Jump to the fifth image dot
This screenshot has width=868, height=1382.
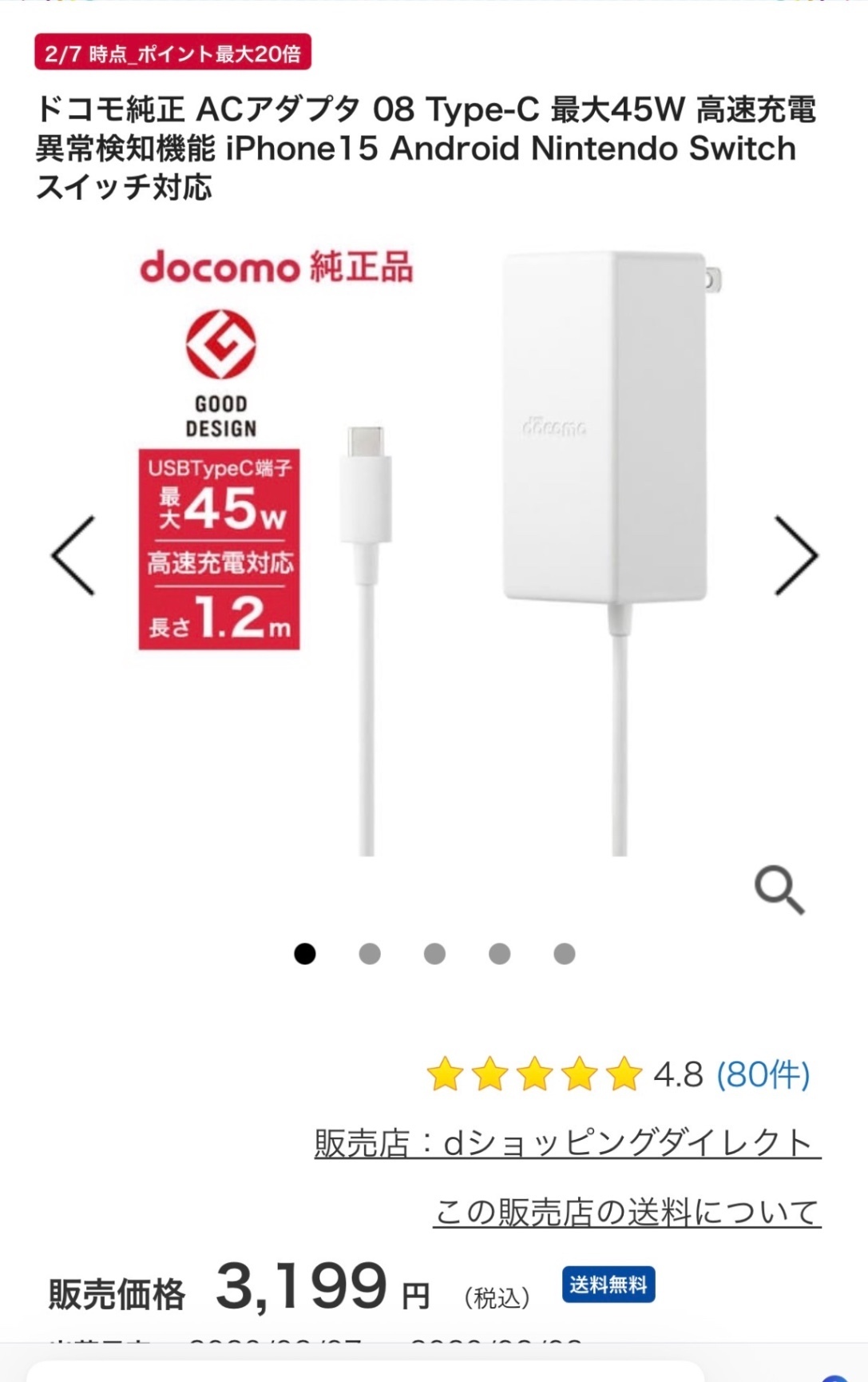point(565,954)
